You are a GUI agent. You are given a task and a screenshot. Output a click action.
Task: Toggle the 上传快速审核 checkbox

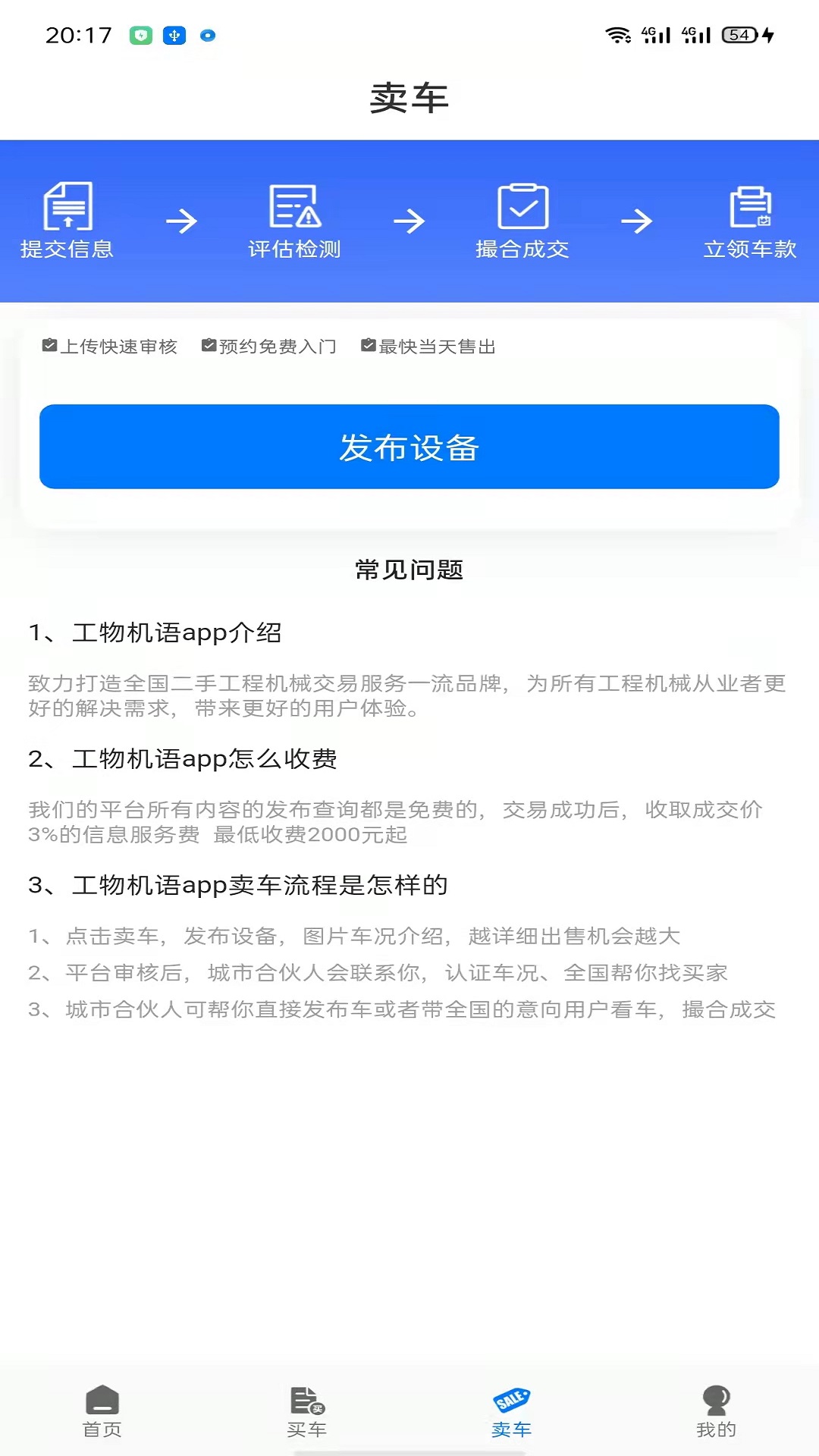point(49,346)
